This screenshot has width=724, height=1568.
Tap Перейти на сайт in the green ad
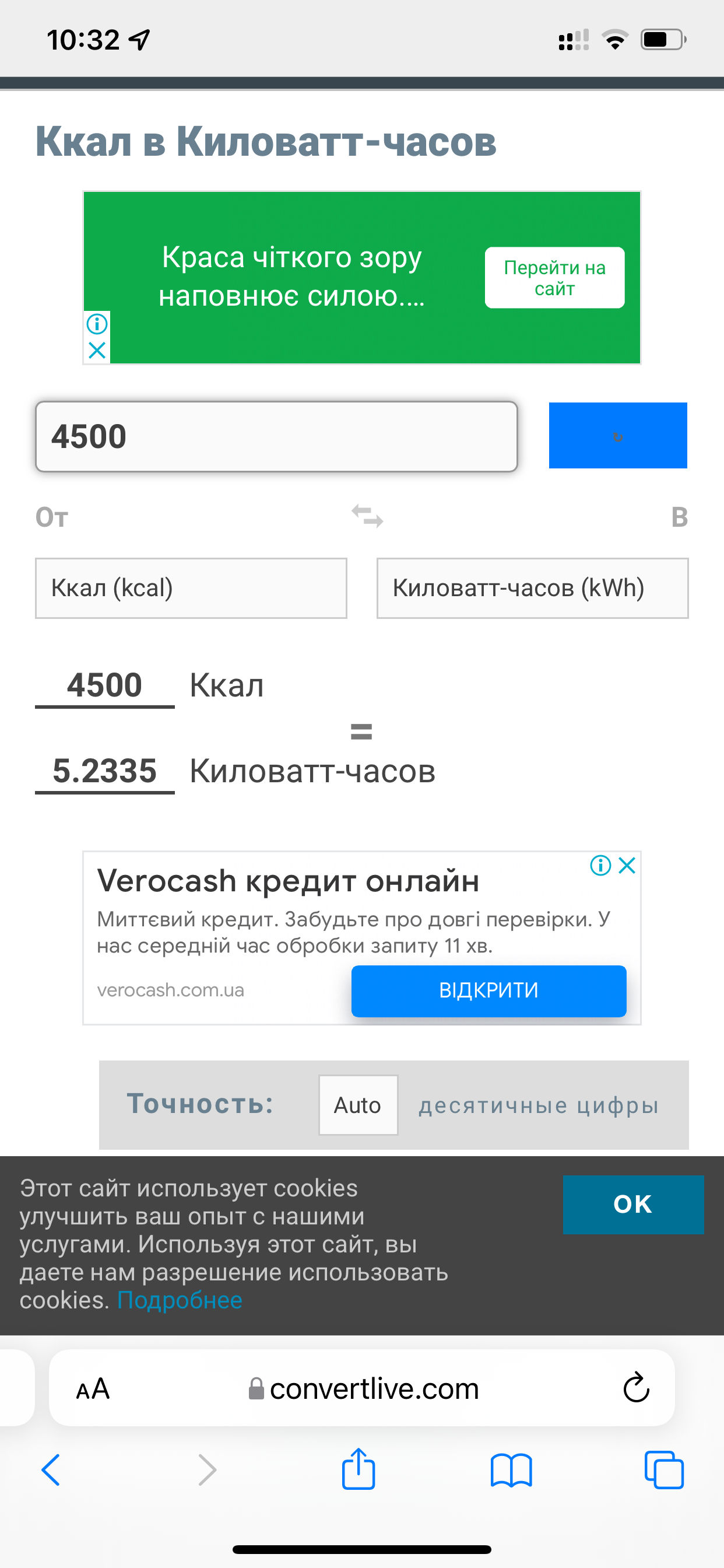(554, 278)
